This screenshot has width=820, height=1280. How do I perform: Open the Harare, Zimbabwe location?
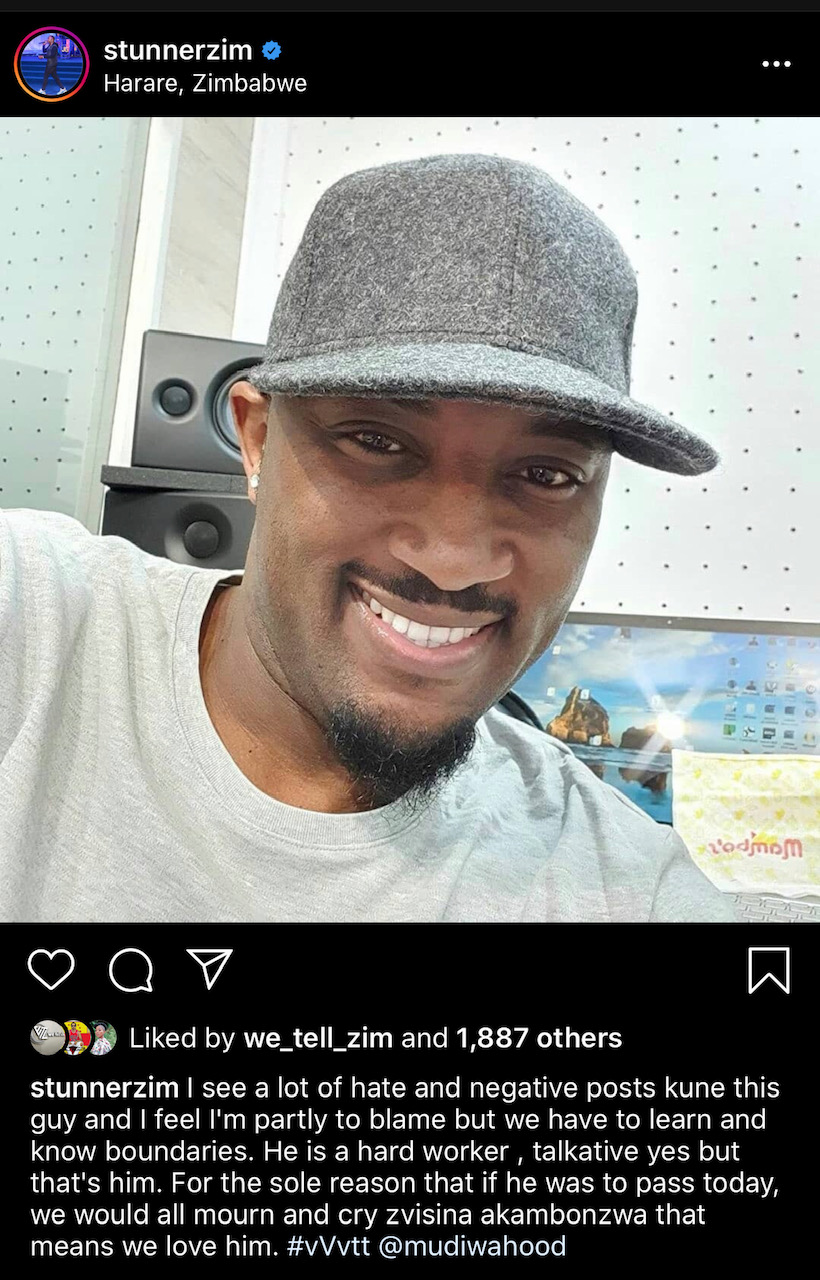coord(205,84)
